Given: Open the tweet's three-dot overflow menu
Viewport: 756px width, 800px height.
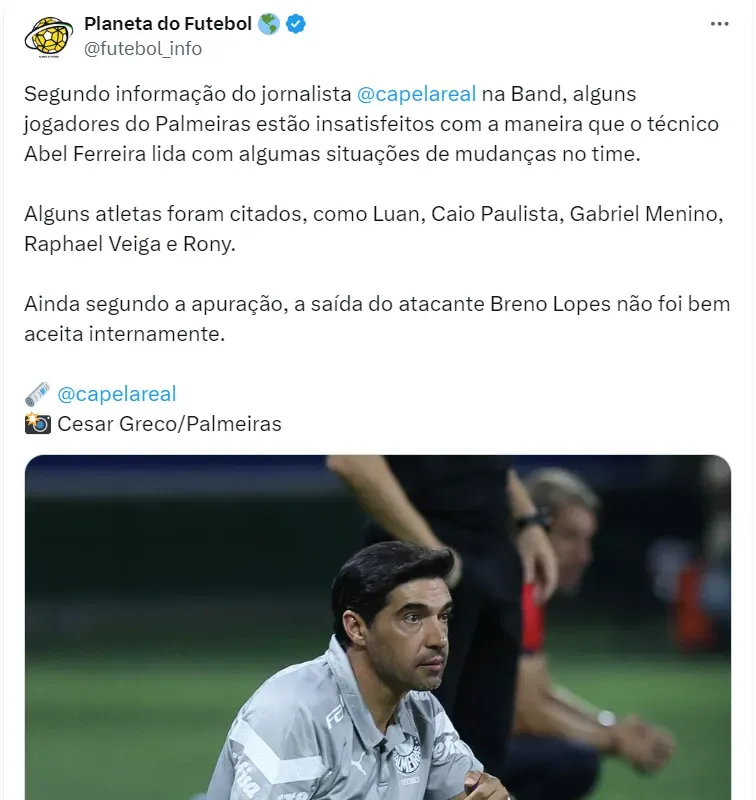Looking at the screenshot, I should (719, 24).
